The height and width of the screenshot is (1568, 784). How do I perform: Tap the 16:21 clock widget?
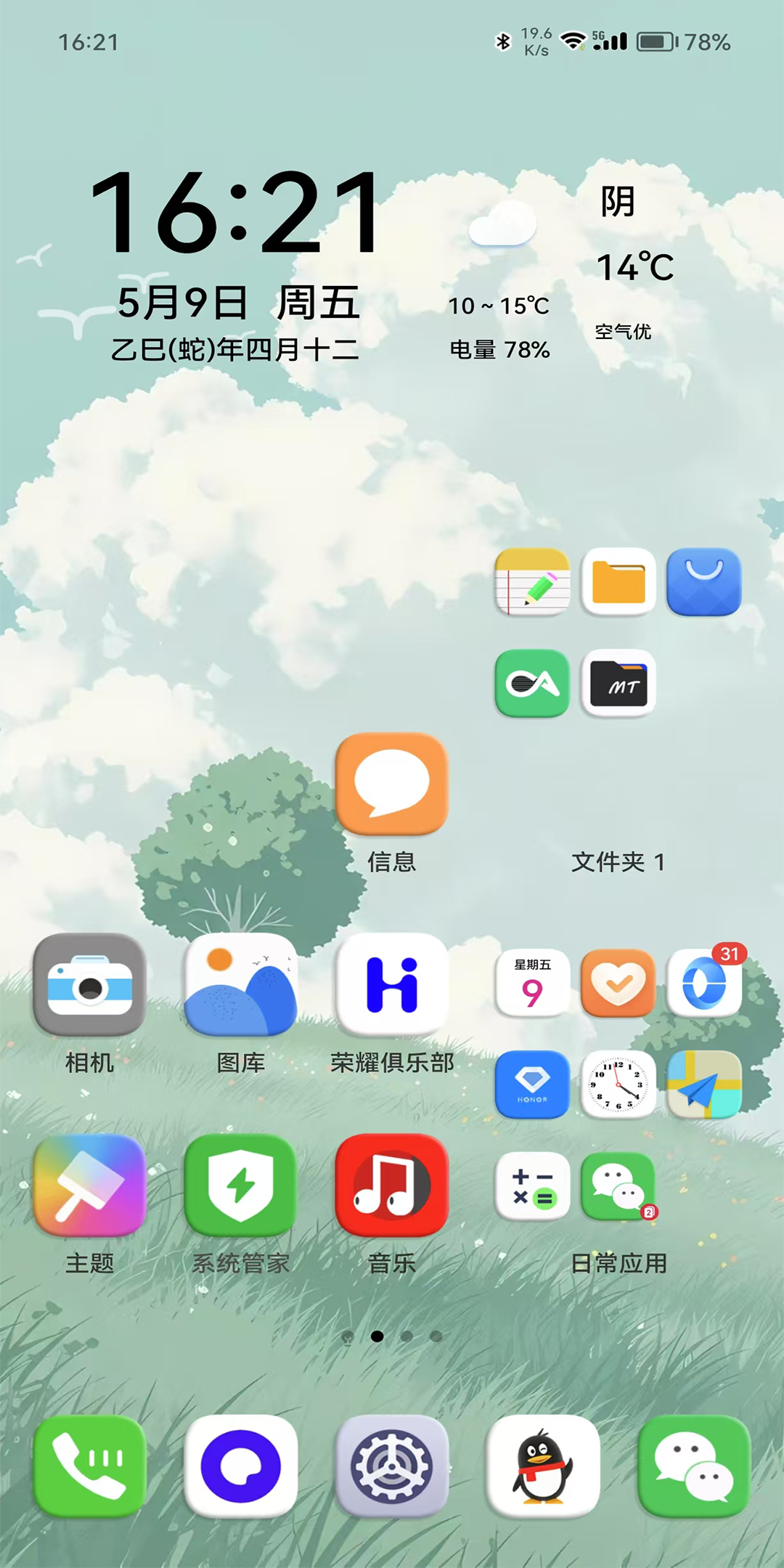[234, 213]
